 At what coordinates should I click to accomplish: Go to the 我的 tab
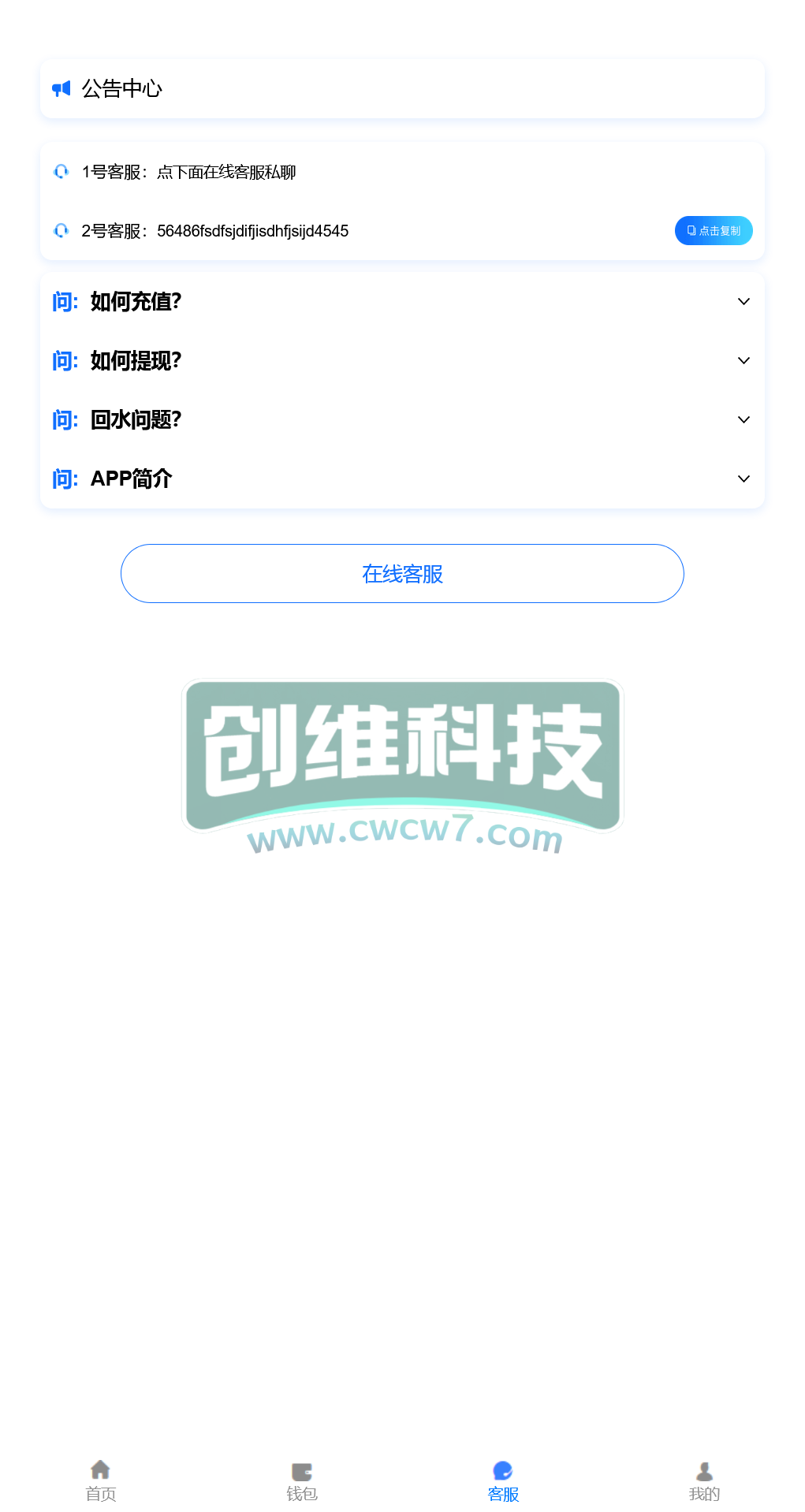[x=704, y=1481]
